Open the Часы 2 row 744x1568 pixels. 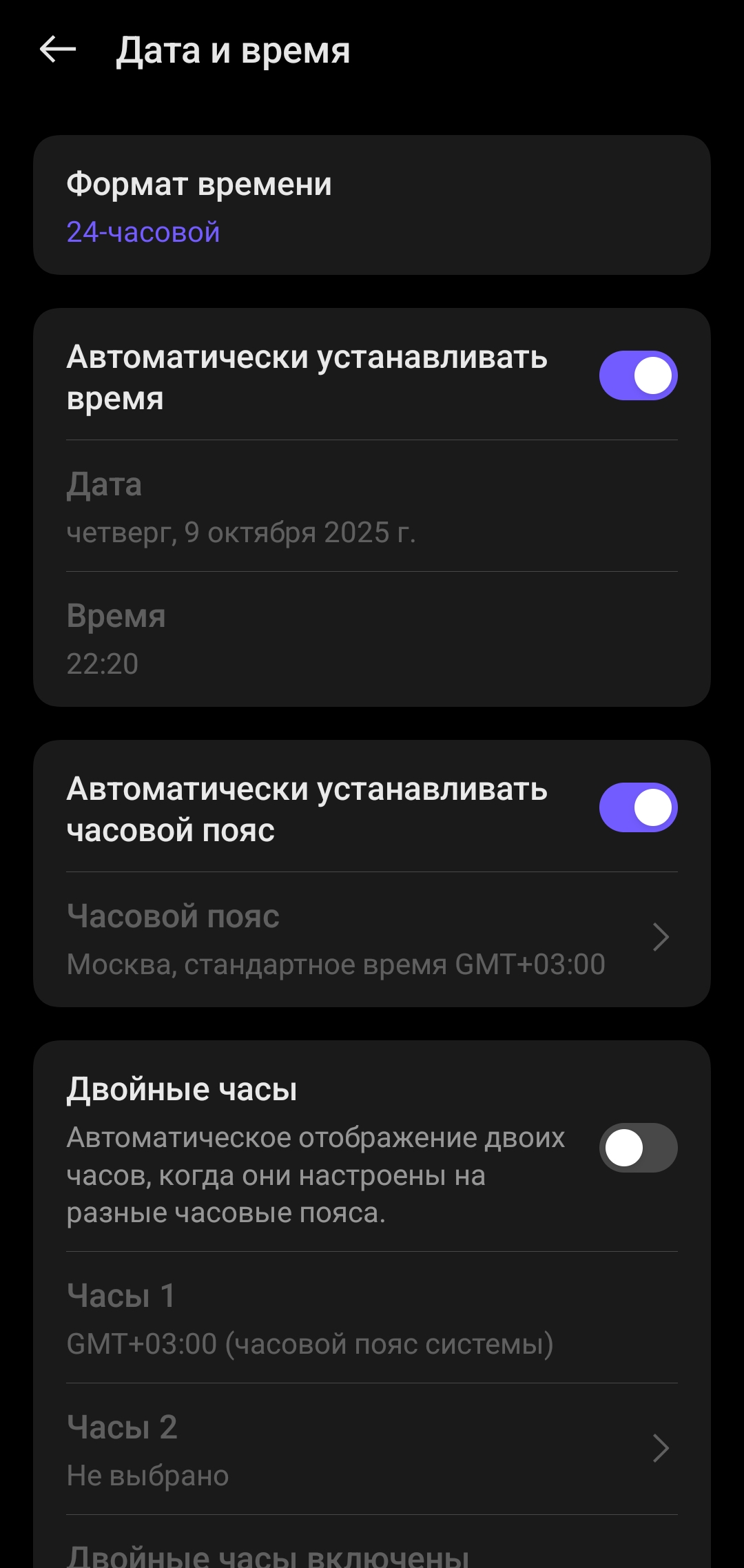pos(372,1450)
